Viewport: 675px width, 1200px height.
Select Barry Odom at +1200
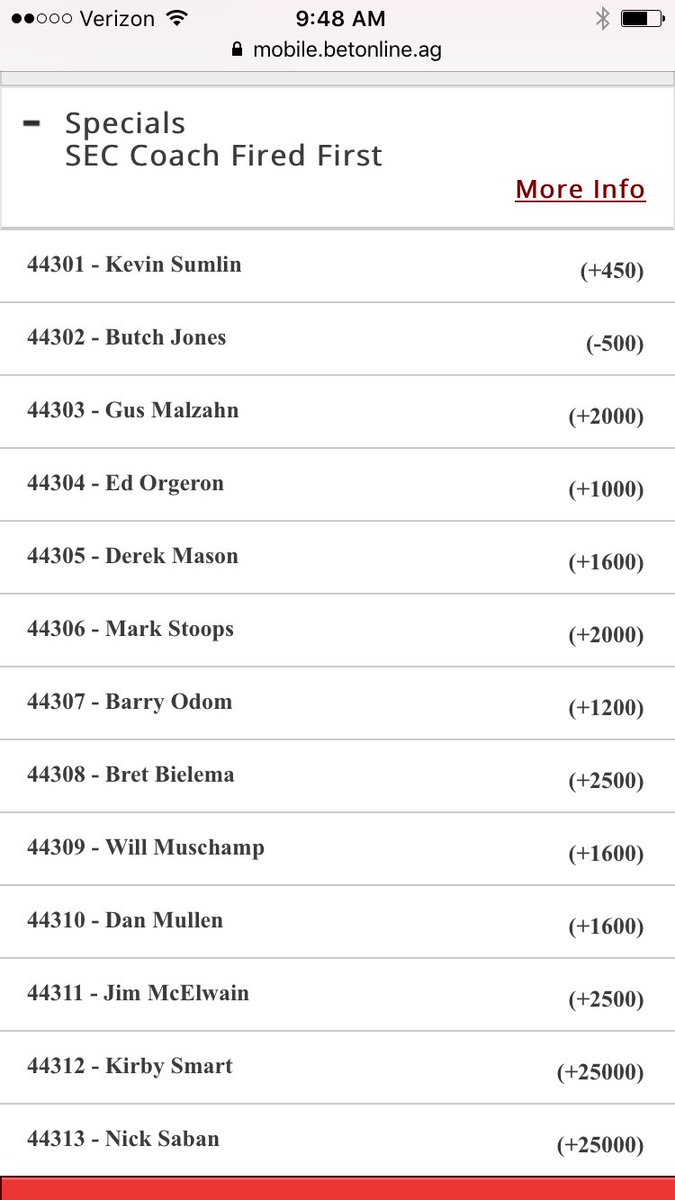[337, 704]
